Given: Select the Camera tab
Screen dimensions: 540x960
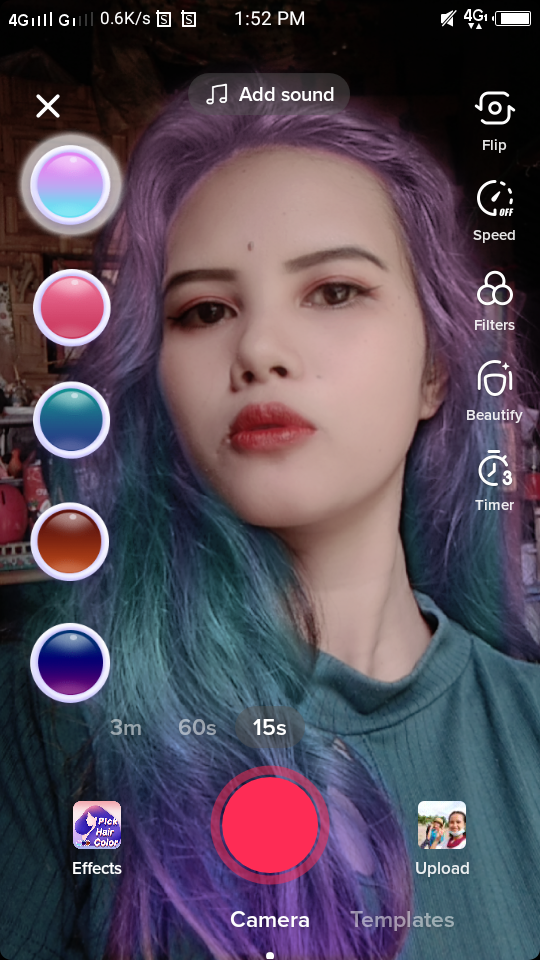Looking at the screenshot, I should 270,919.
